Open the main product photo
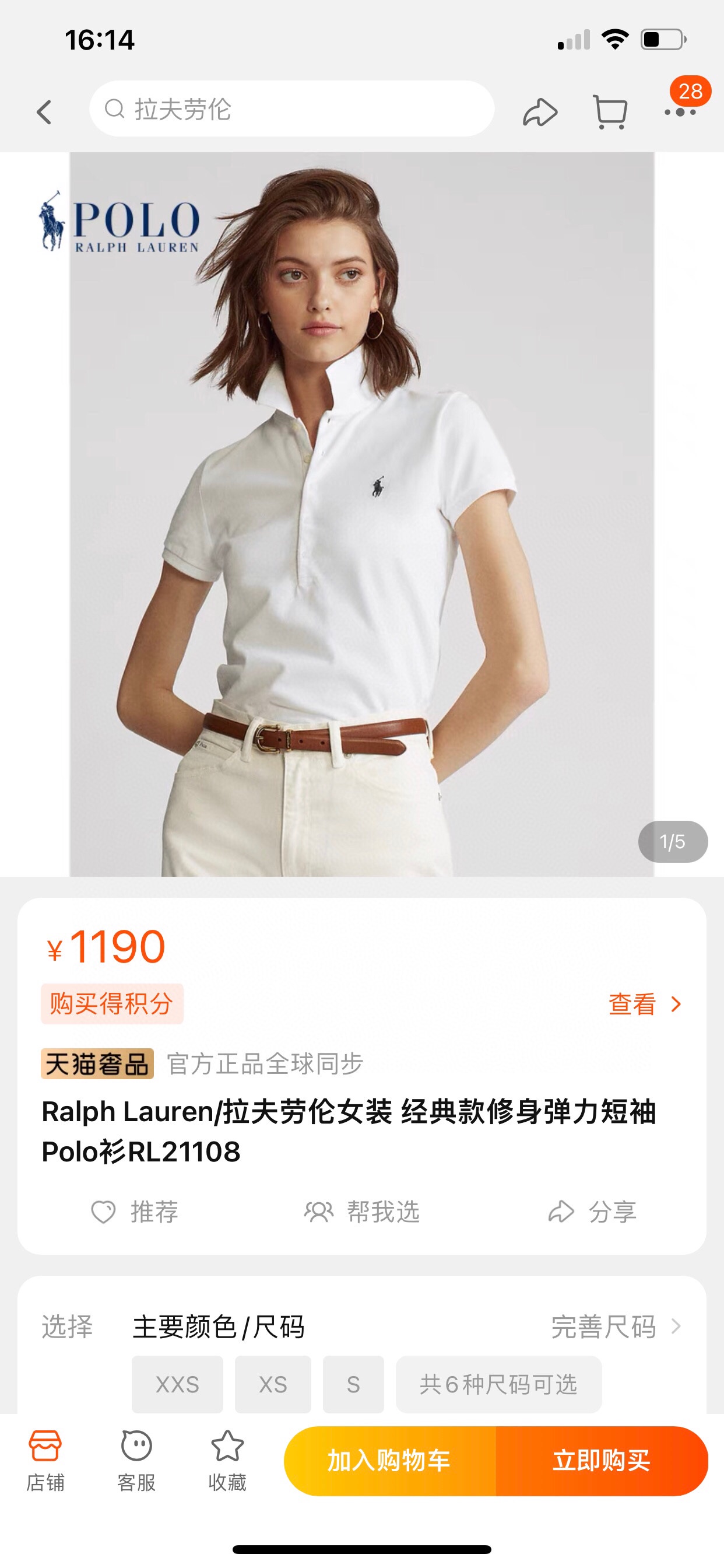 [x=361, y=514]
